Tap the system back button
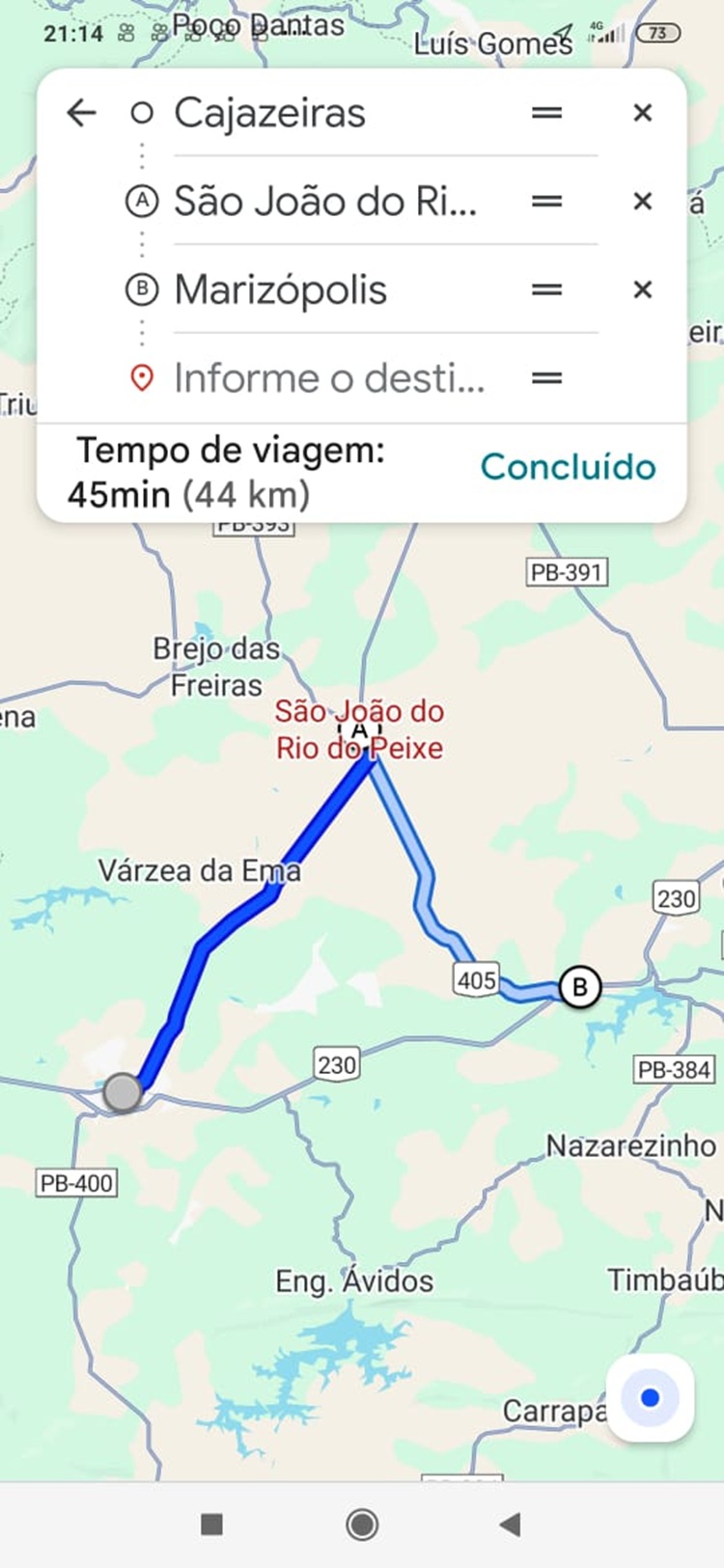724x1568 pixels. click(x=511, y=1525)
